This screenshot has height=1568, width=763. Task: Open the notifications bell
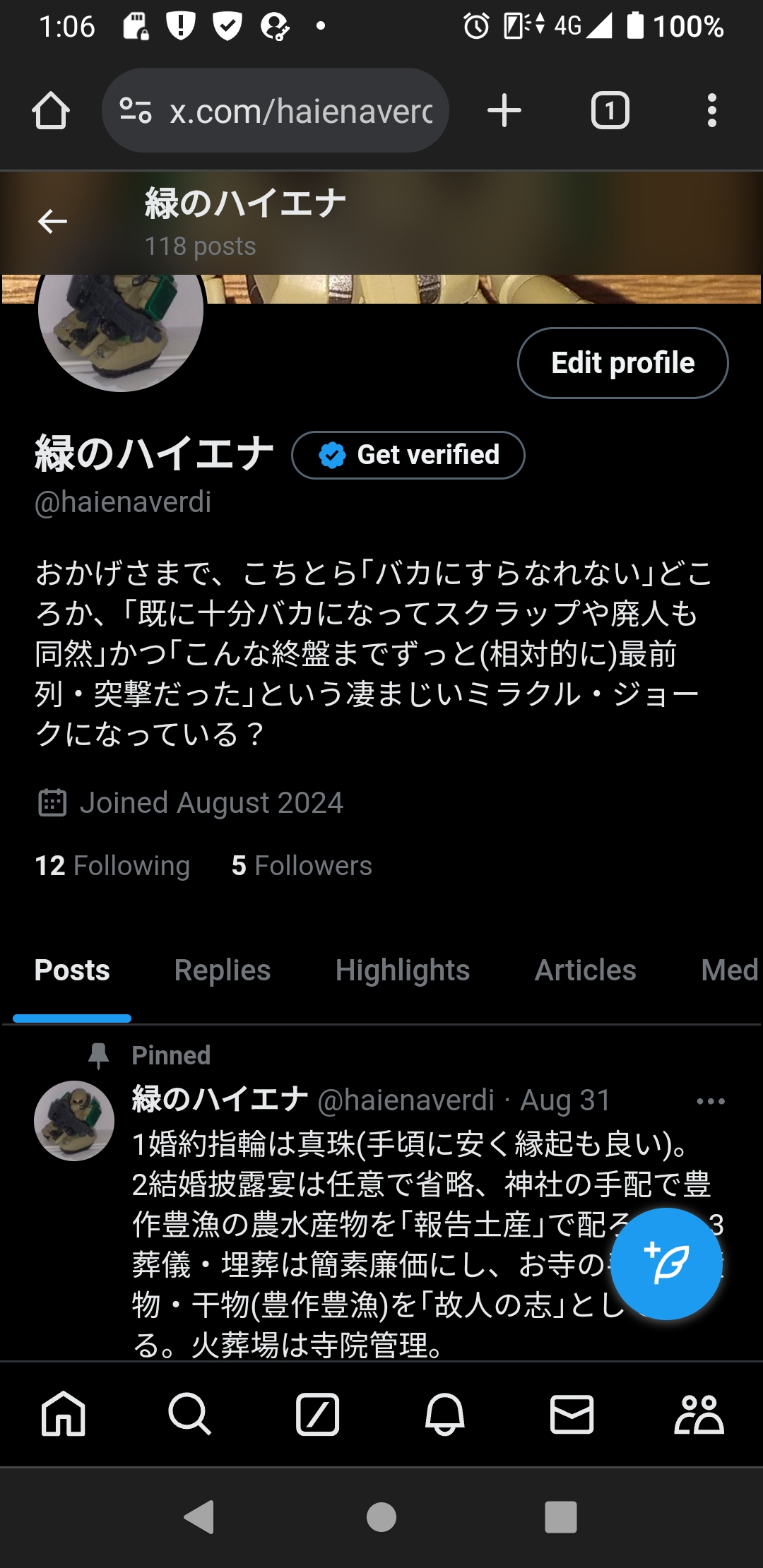tap(444, 1415)
